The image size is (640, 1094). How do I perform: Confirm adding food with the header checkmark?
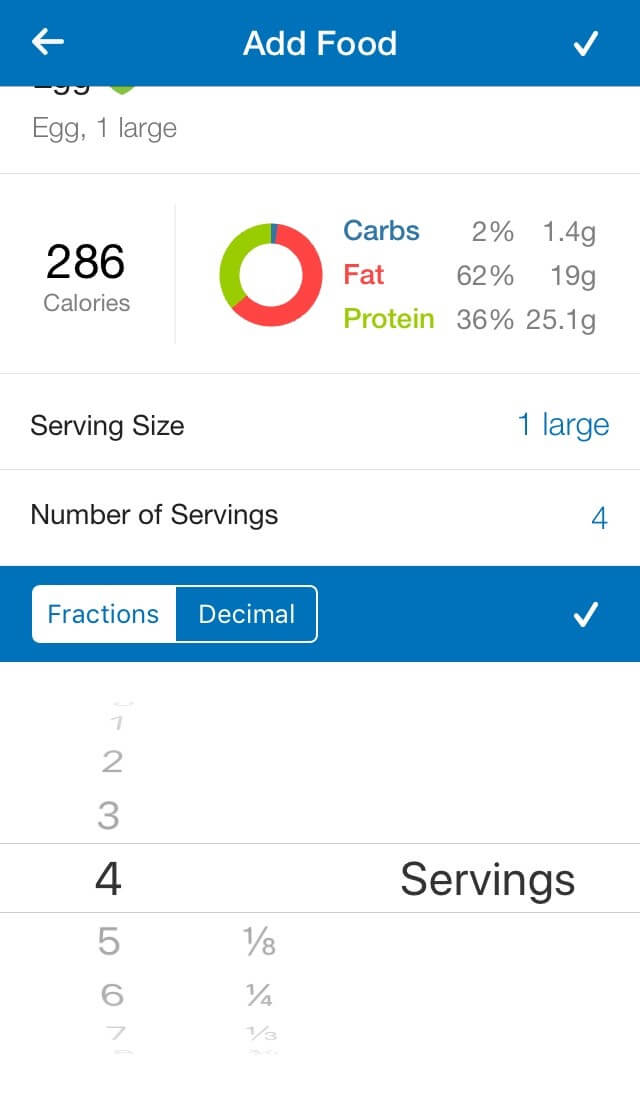[x=586, y=43]
